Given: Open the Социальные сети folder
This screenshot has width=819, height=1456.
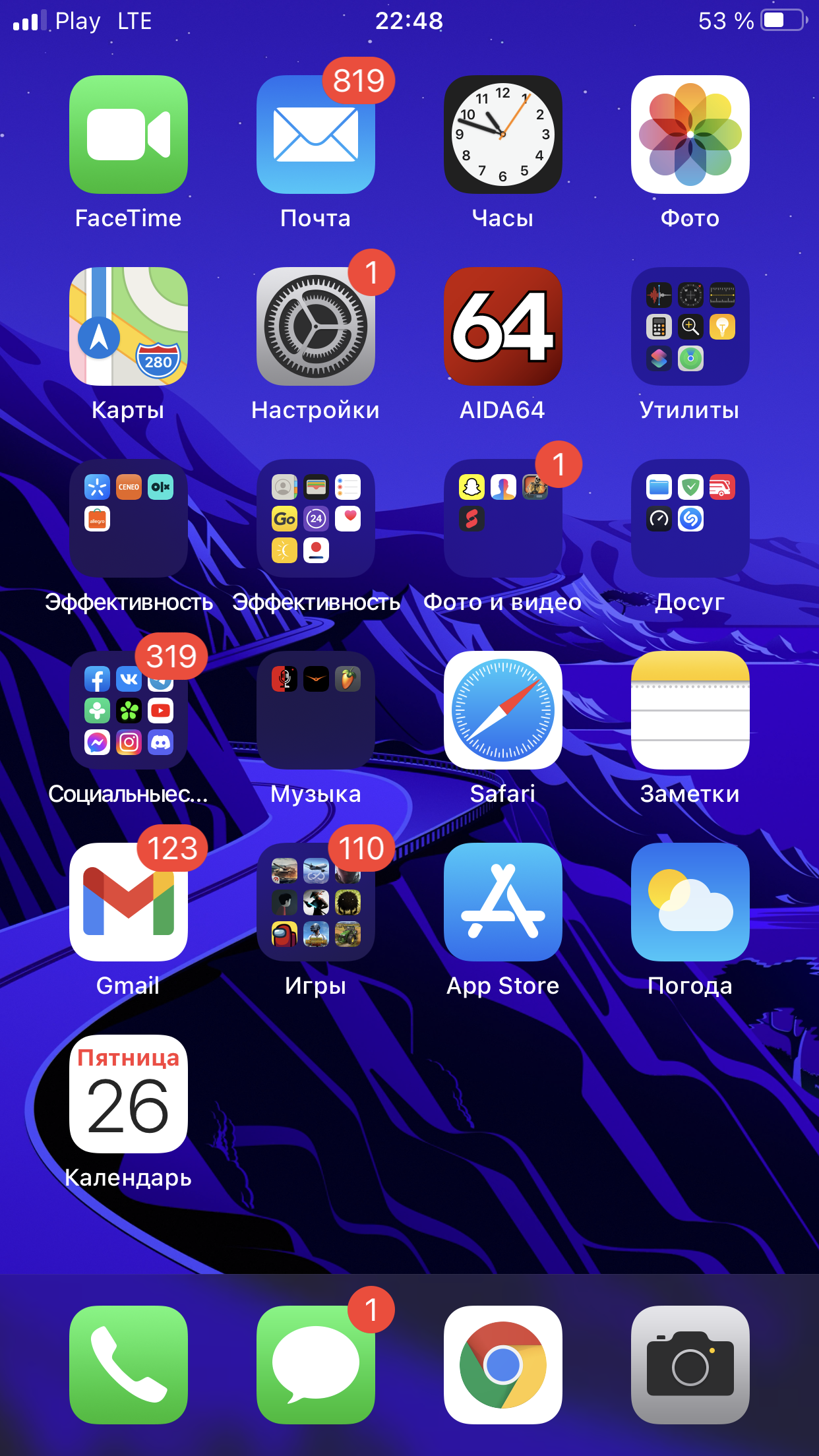Looking at the screenshot, I should (129, 710).
